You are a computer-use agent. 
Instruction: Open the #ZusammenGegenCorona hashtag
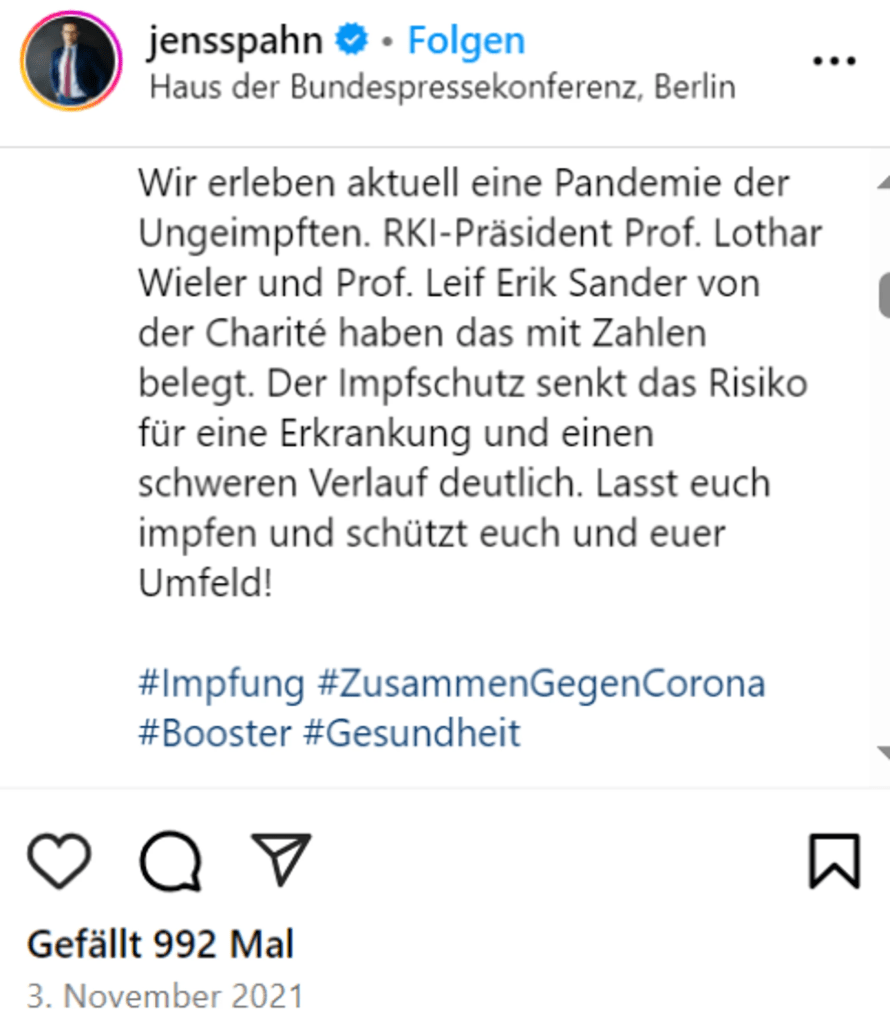tap(541, 684)
